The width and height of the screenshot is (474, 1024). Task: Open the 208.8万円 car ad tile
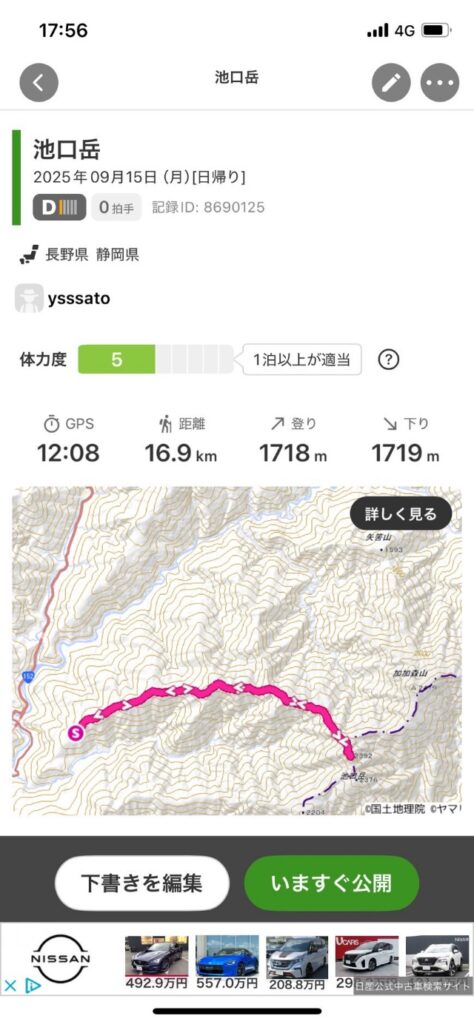[x=296, y=963]
